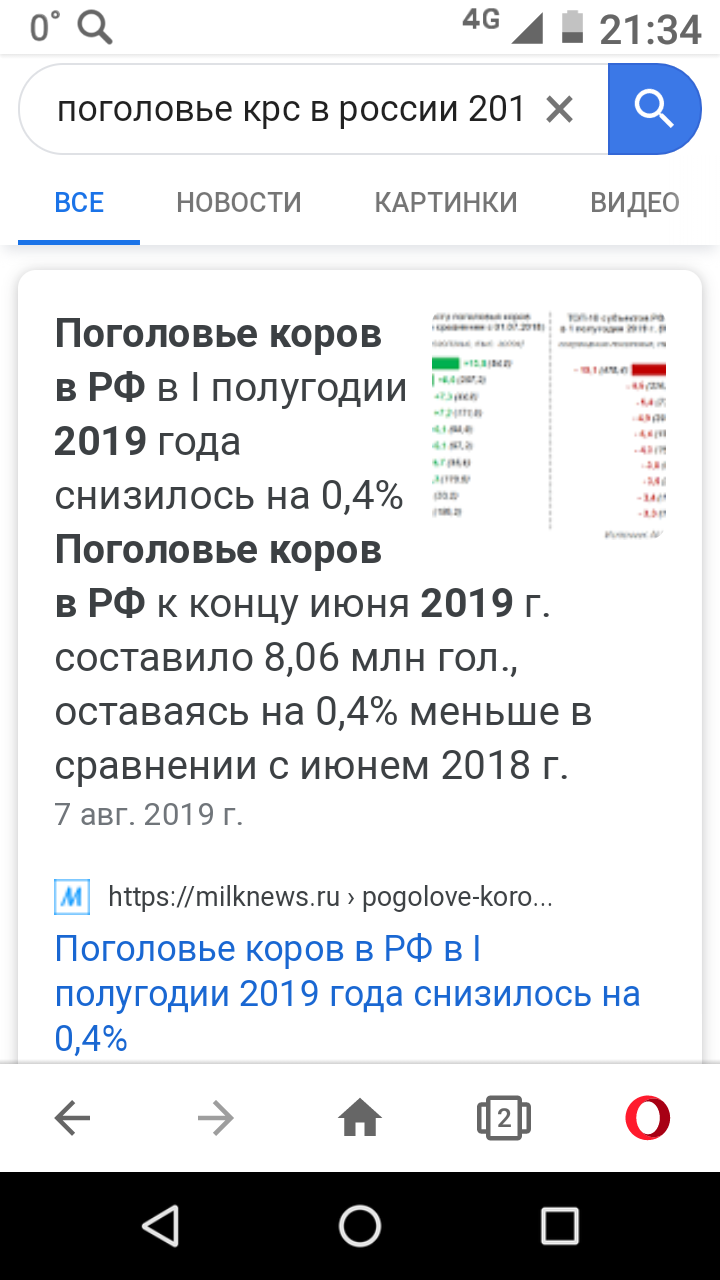Switch to the Видео tab
The height and width of the screenshot is (1280, 720).
tap(635, 202)
